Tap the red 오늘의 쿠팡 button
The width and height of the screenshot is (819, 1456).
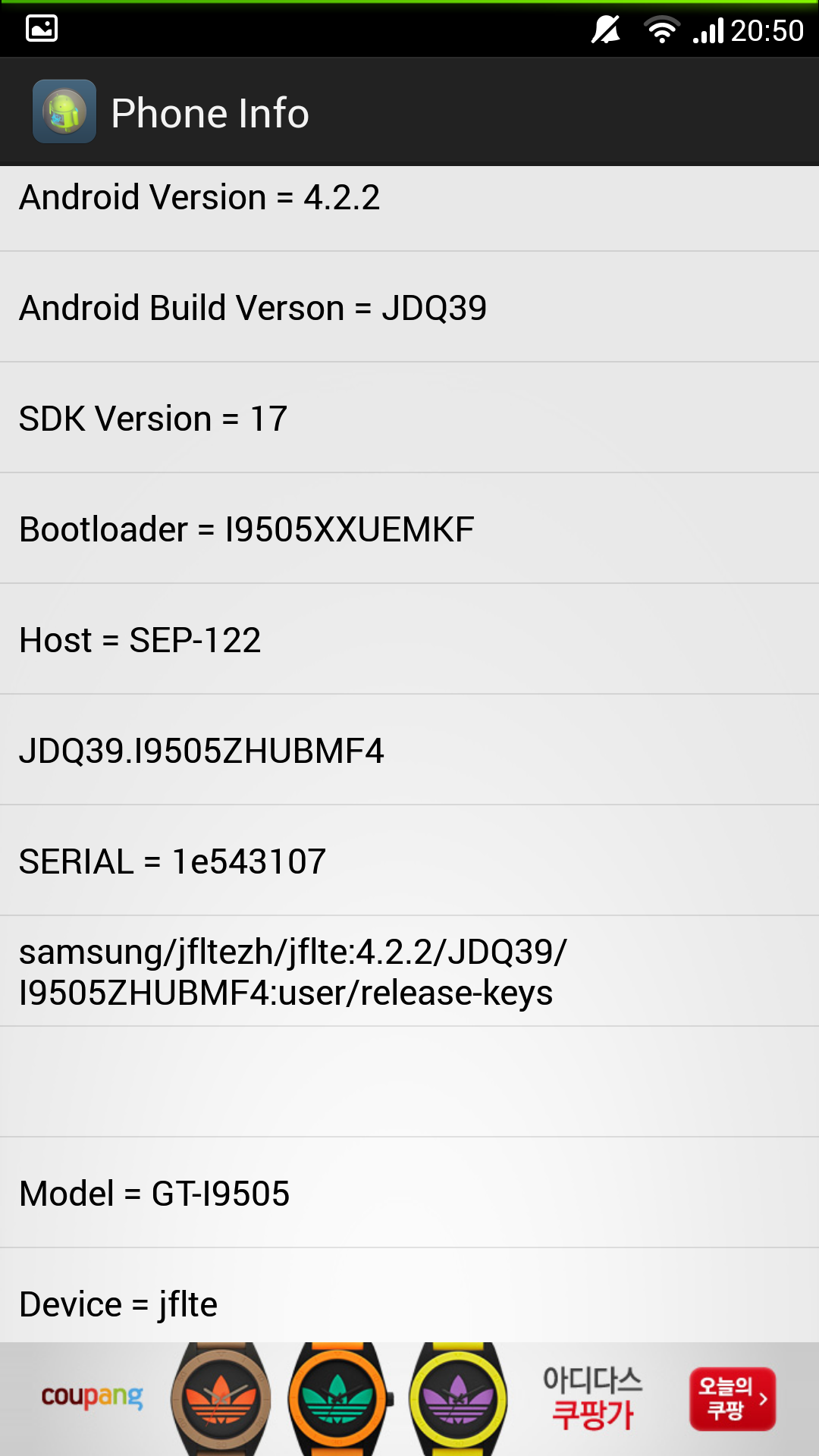[x=733, y=1399]
